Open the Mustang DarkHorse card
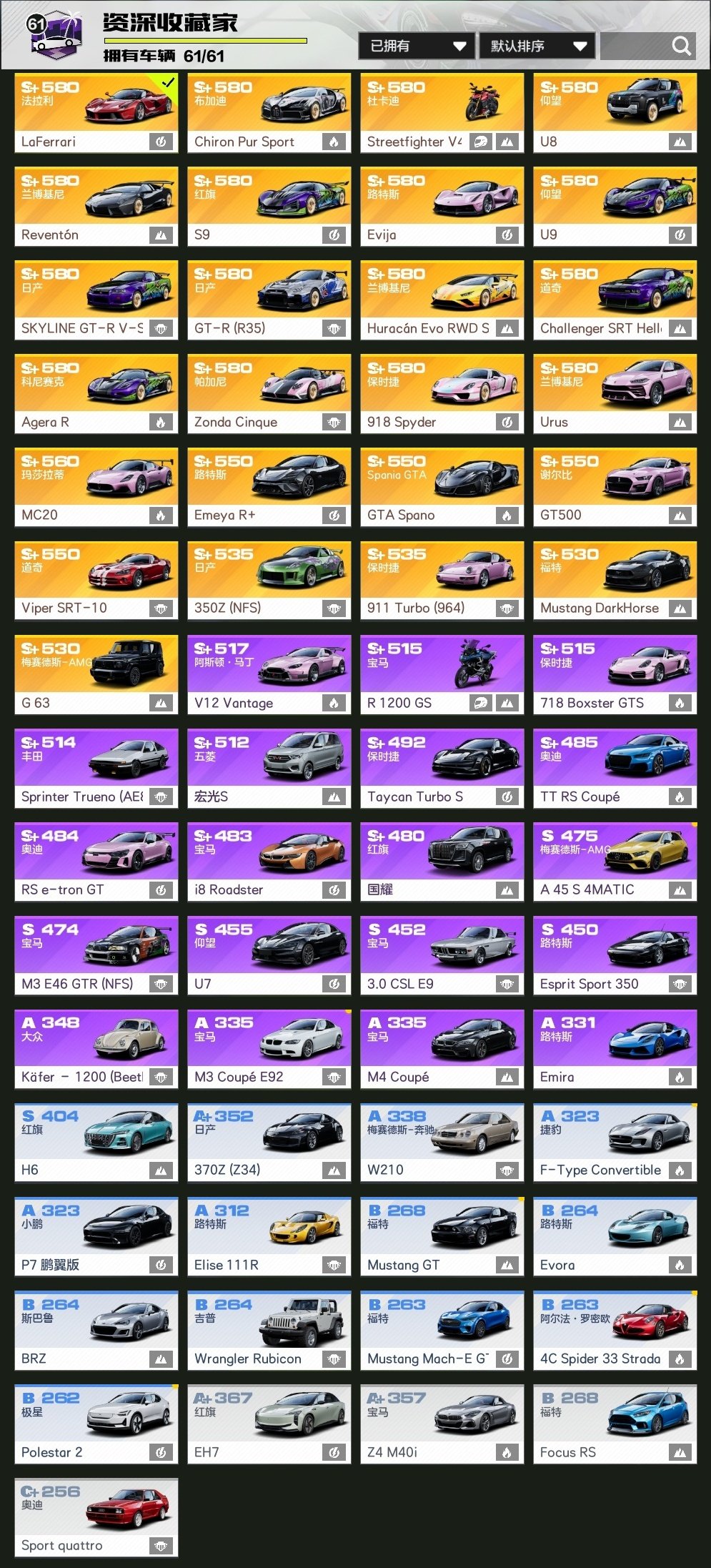This screenshot has height=1568, width=711. click(x=615, y=580)
